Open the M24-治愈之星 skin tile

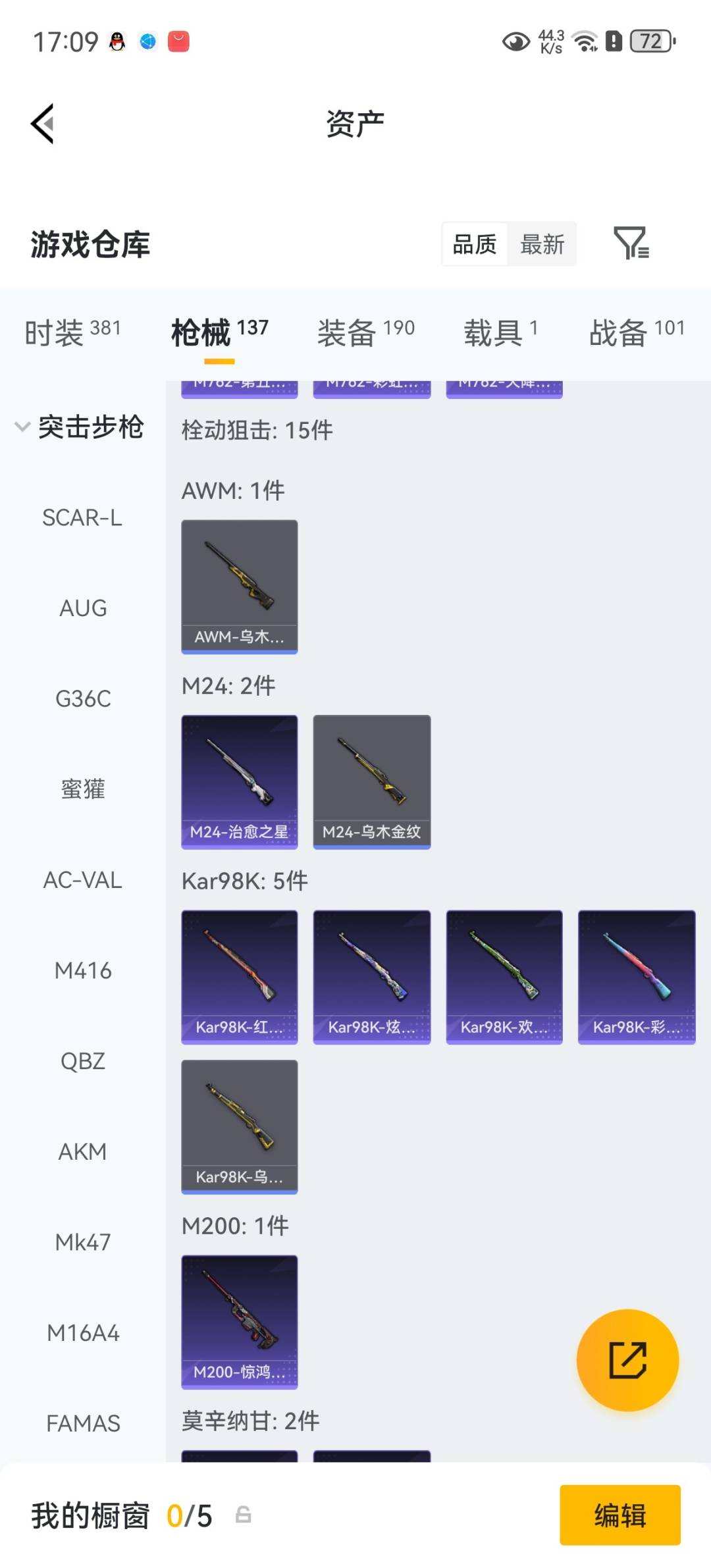[240, 781]
